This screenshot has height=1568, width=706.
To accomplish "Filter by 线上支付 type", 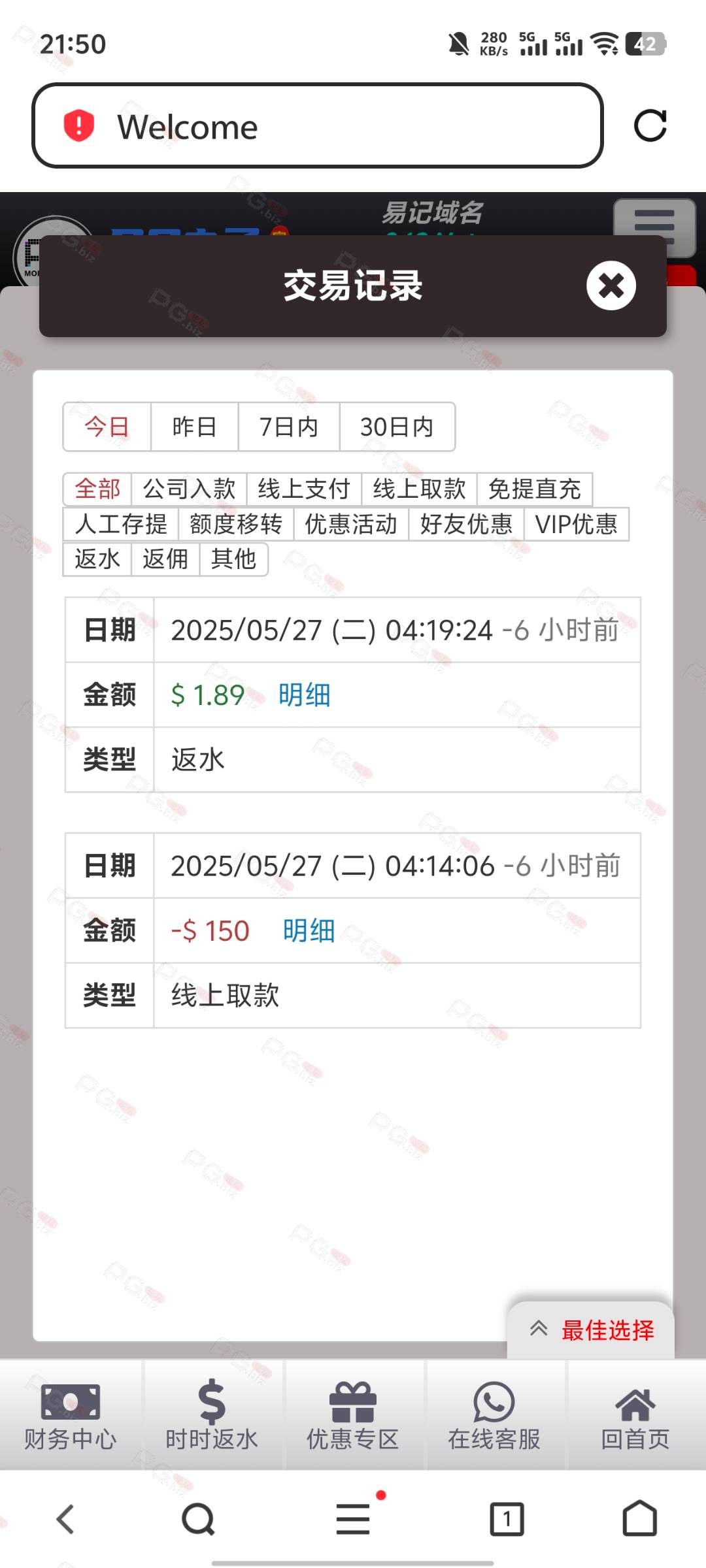I will tap(304, 489).
